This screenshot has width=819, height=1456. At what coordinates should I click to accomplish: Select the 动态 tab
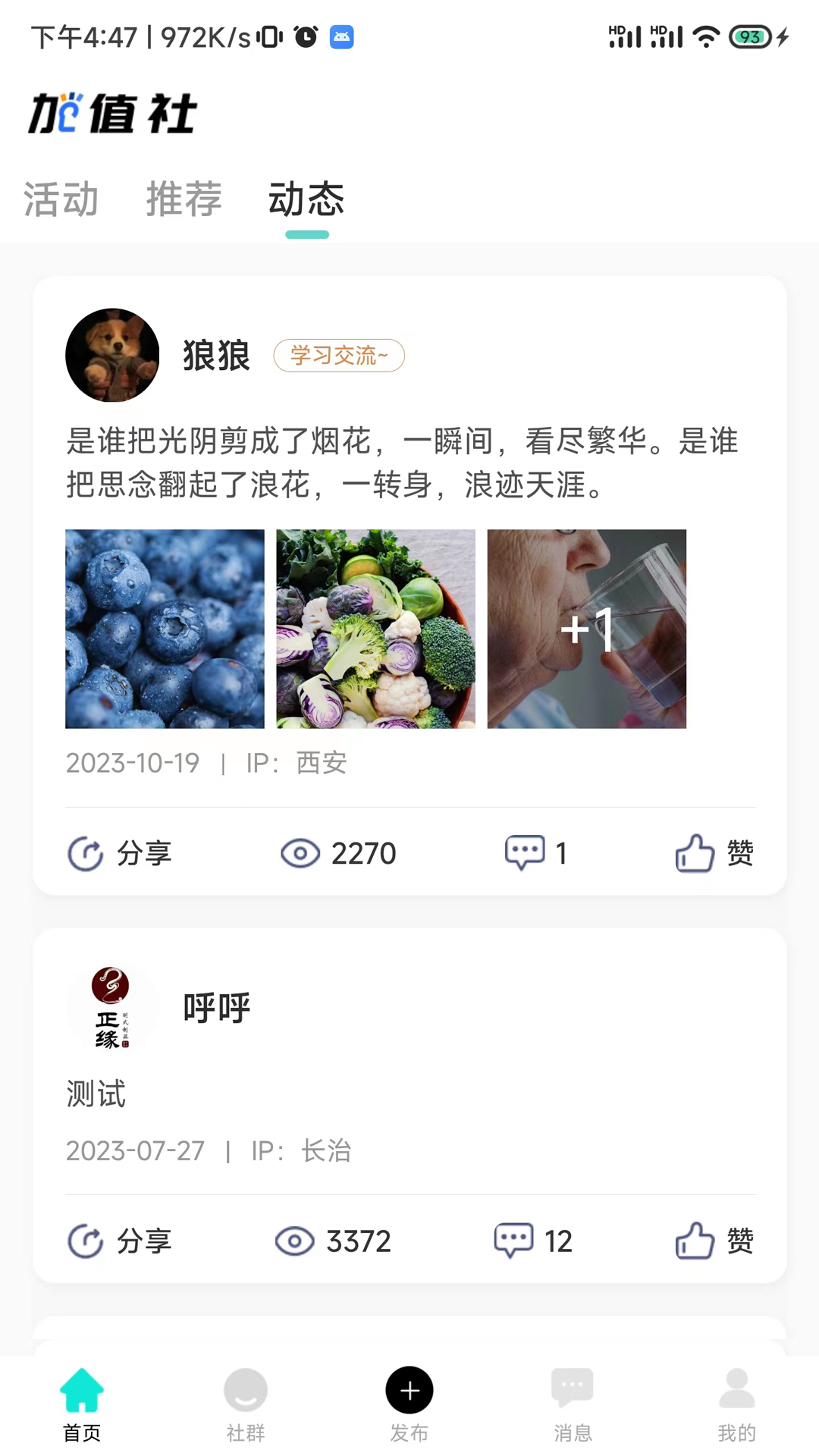tap(306, 199)
